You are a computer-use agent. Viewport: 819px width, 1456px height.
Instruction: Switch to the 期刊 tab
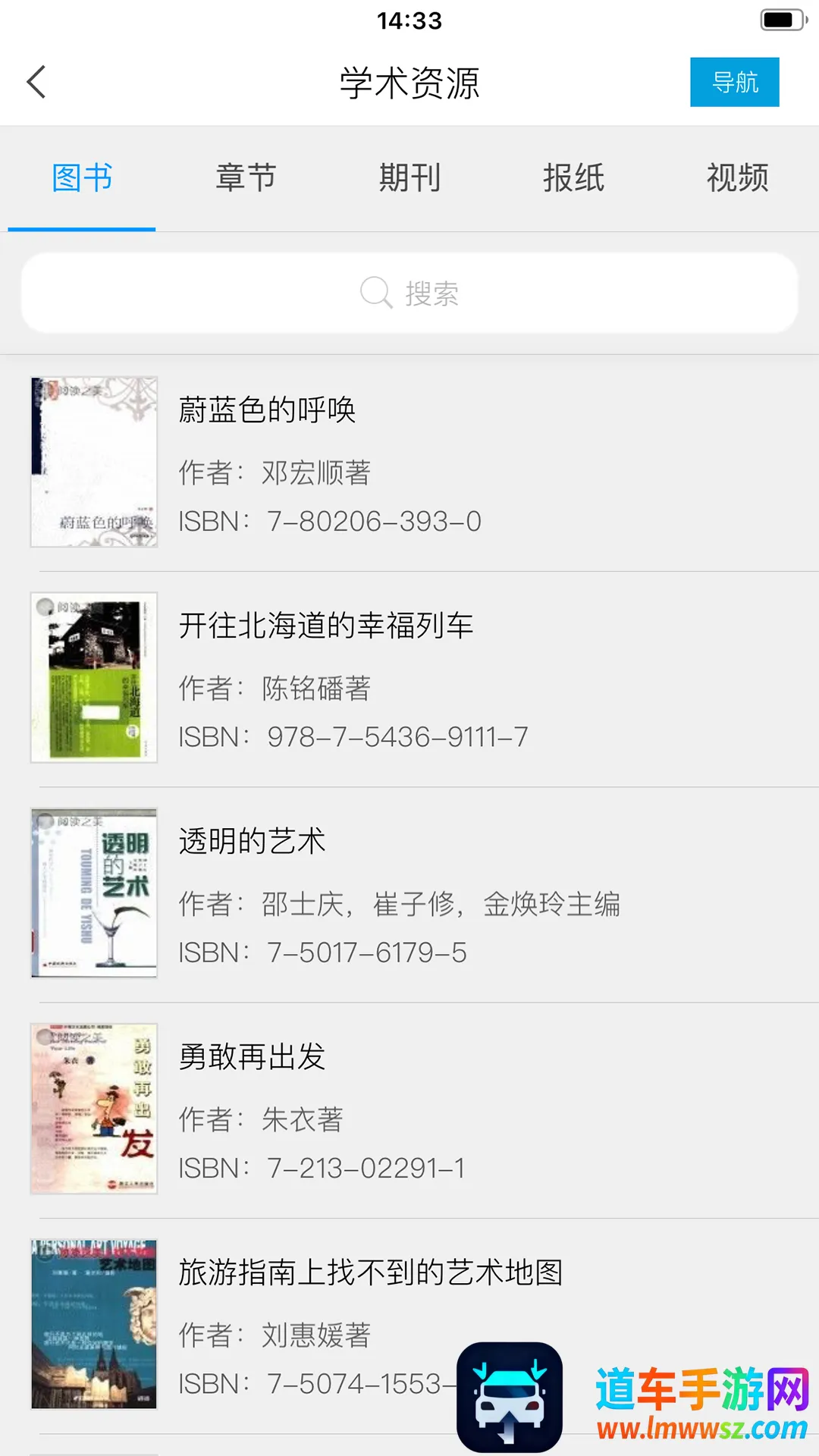(x=409, y=179)
